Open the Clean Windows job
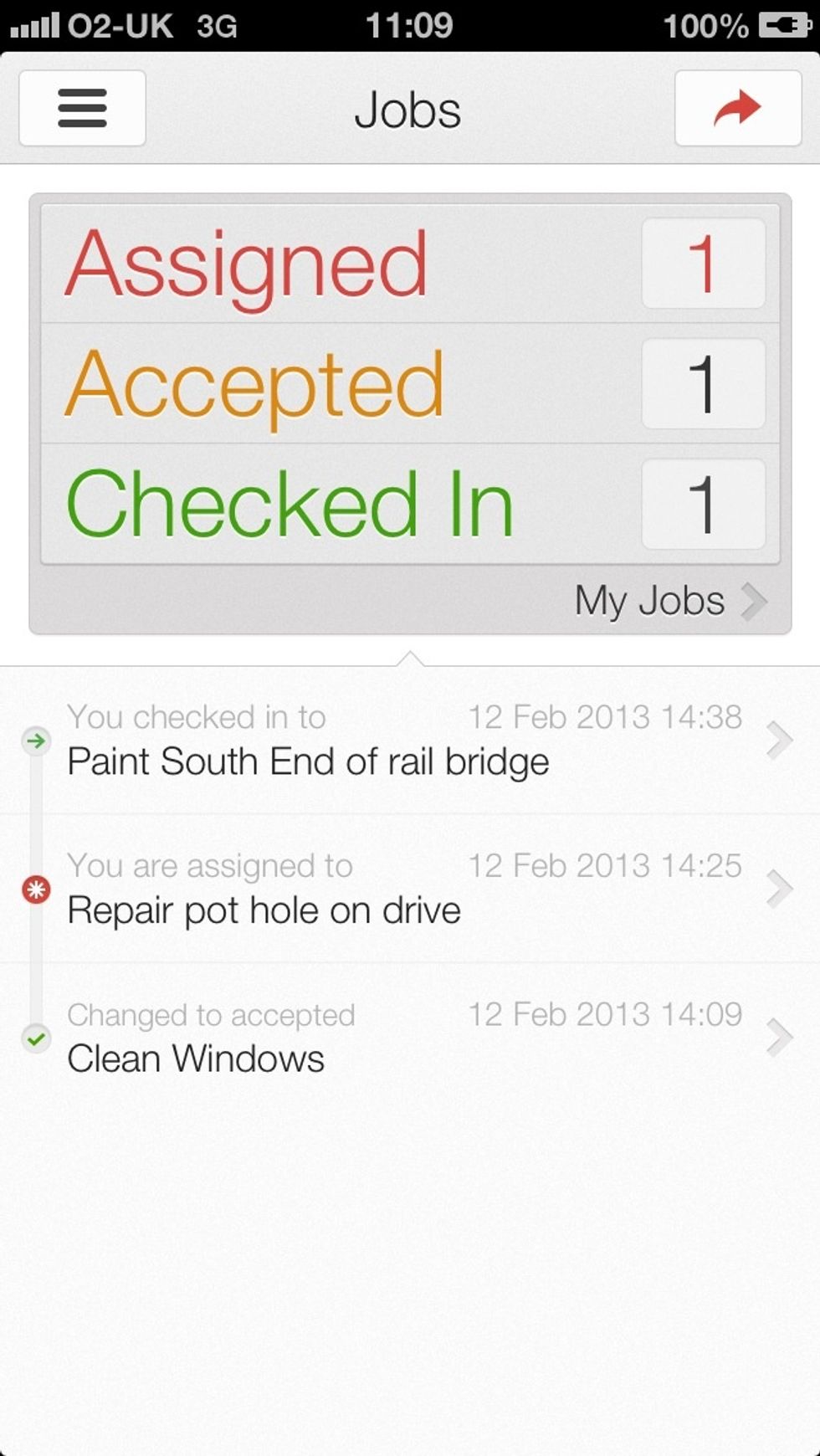The height and width of the screenshot is (1456, 820). 410,1038
